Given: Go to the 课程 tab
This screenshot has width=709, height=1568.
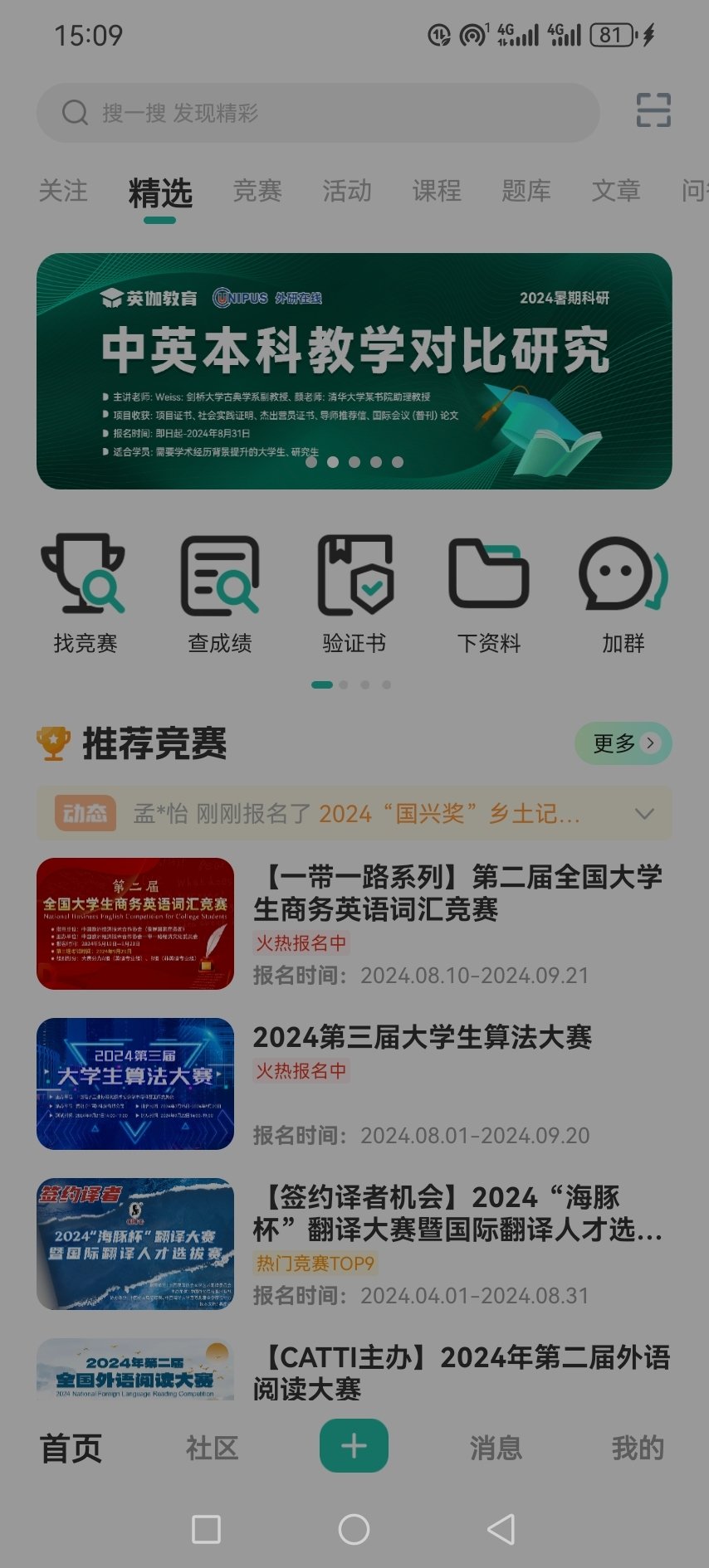Looking at the screenshot, I should tap(437, 191).
